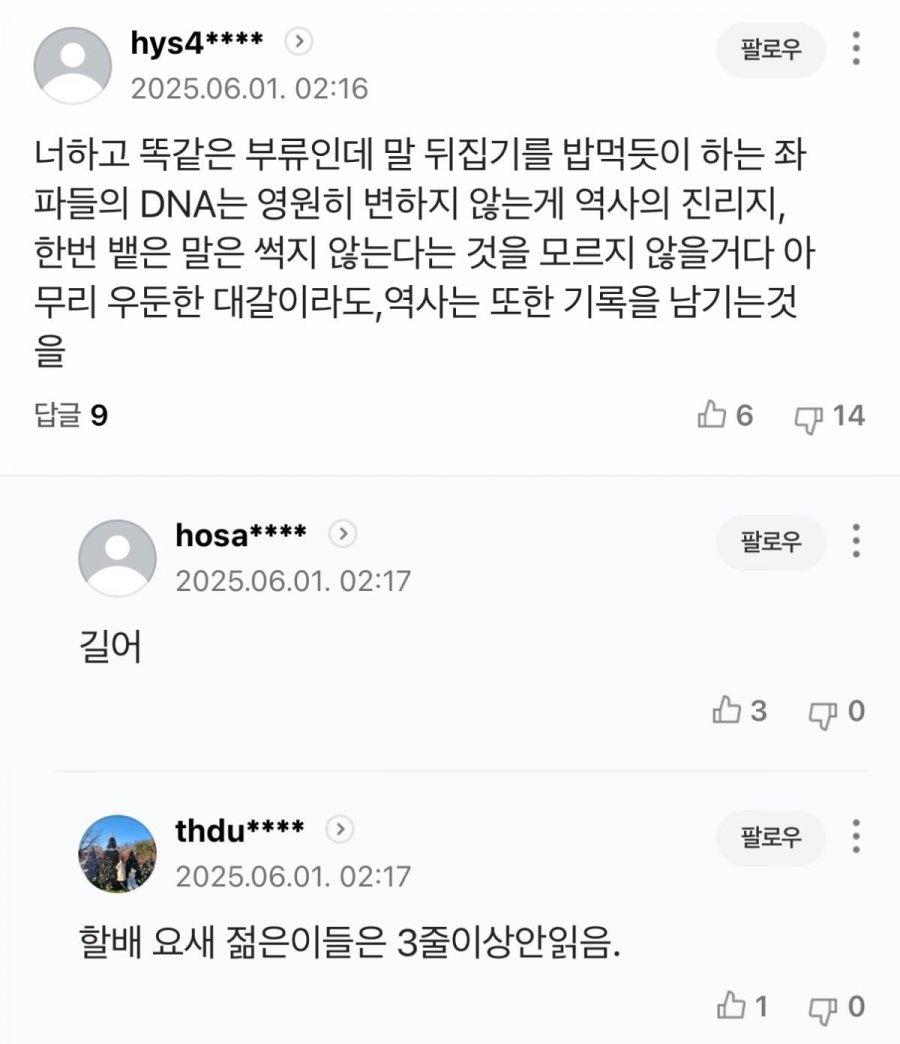Open thdu**** profile via chevron
The height and width of the screenshot is (1044, 900).
(x=341, y=830)
